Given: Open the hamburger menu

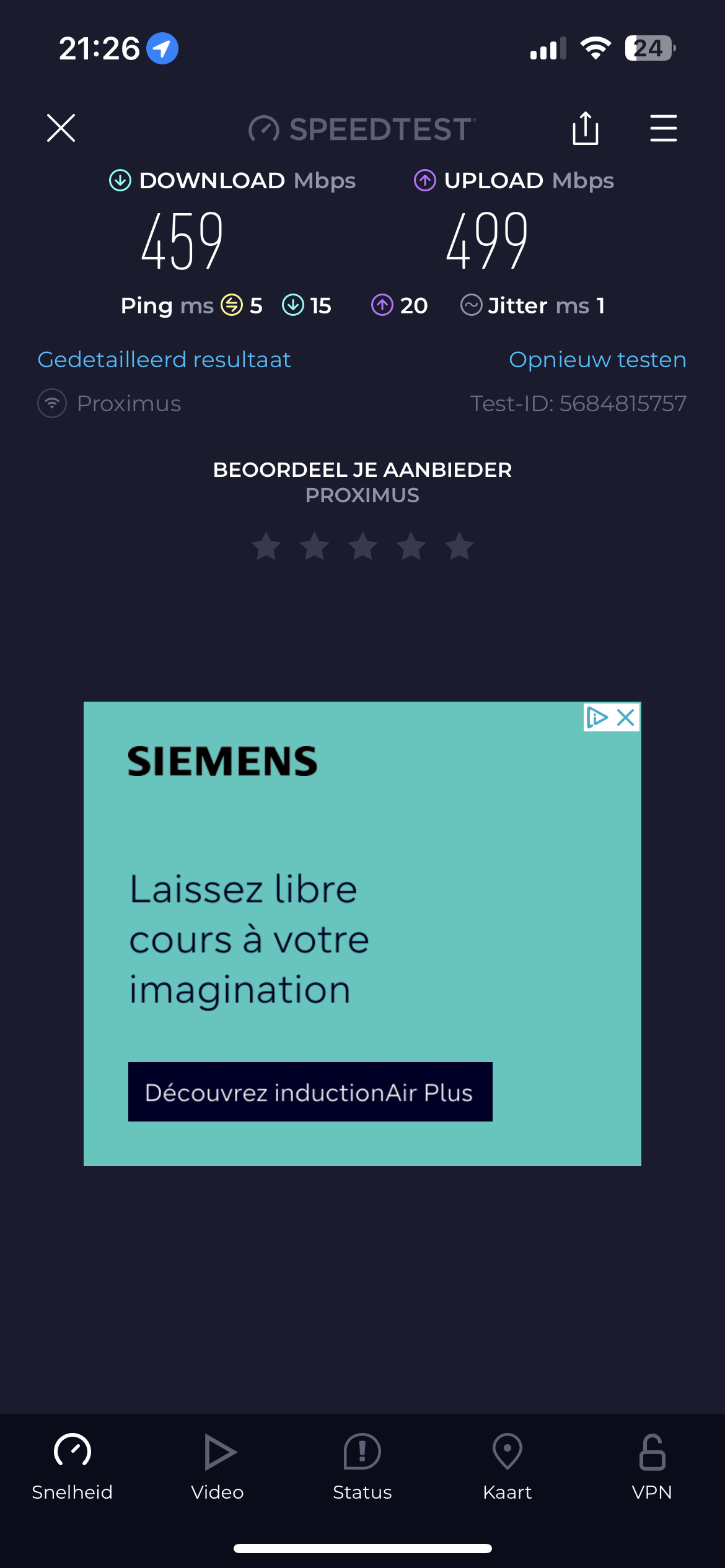Looking at the screenshot, I should pos(663,128).
